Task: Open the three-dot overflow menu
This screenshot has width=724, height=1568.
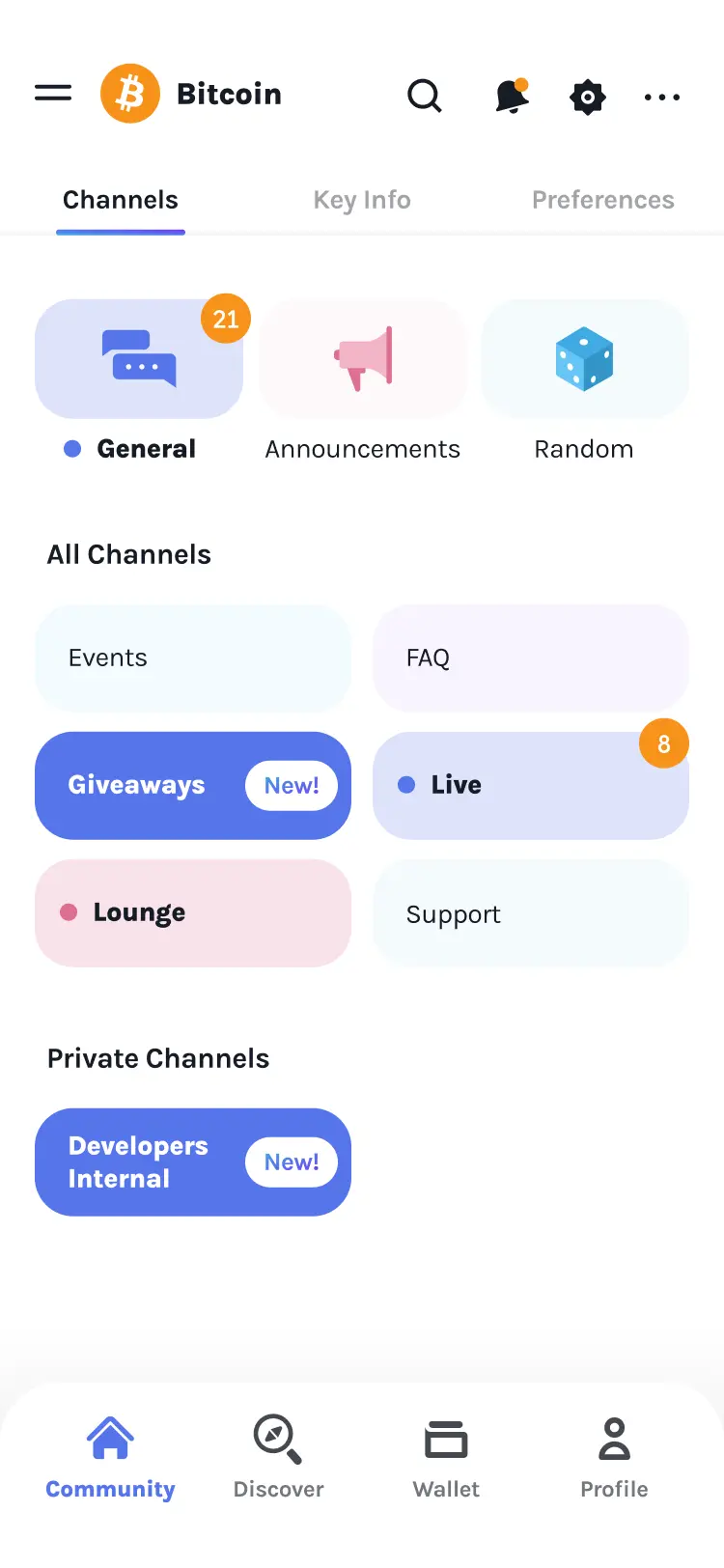Action: 662,97
